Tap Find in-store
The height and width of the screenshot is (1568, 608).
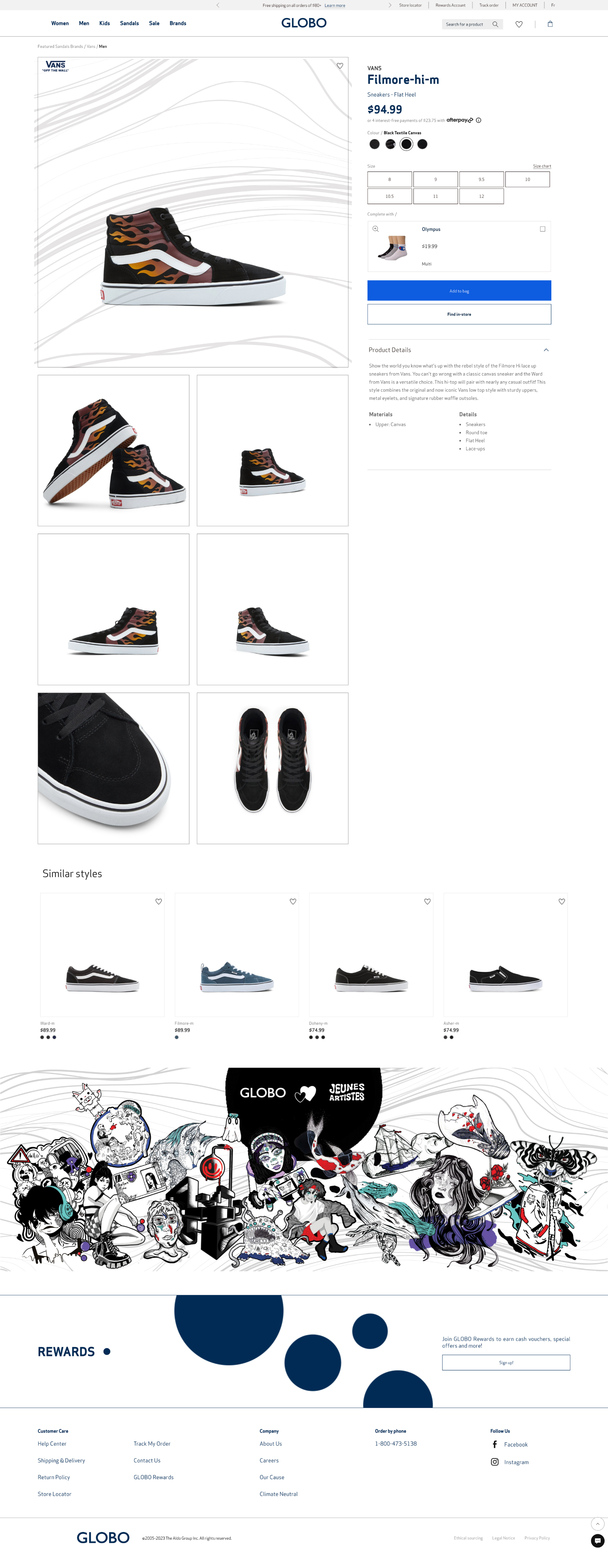coord(459,314)
